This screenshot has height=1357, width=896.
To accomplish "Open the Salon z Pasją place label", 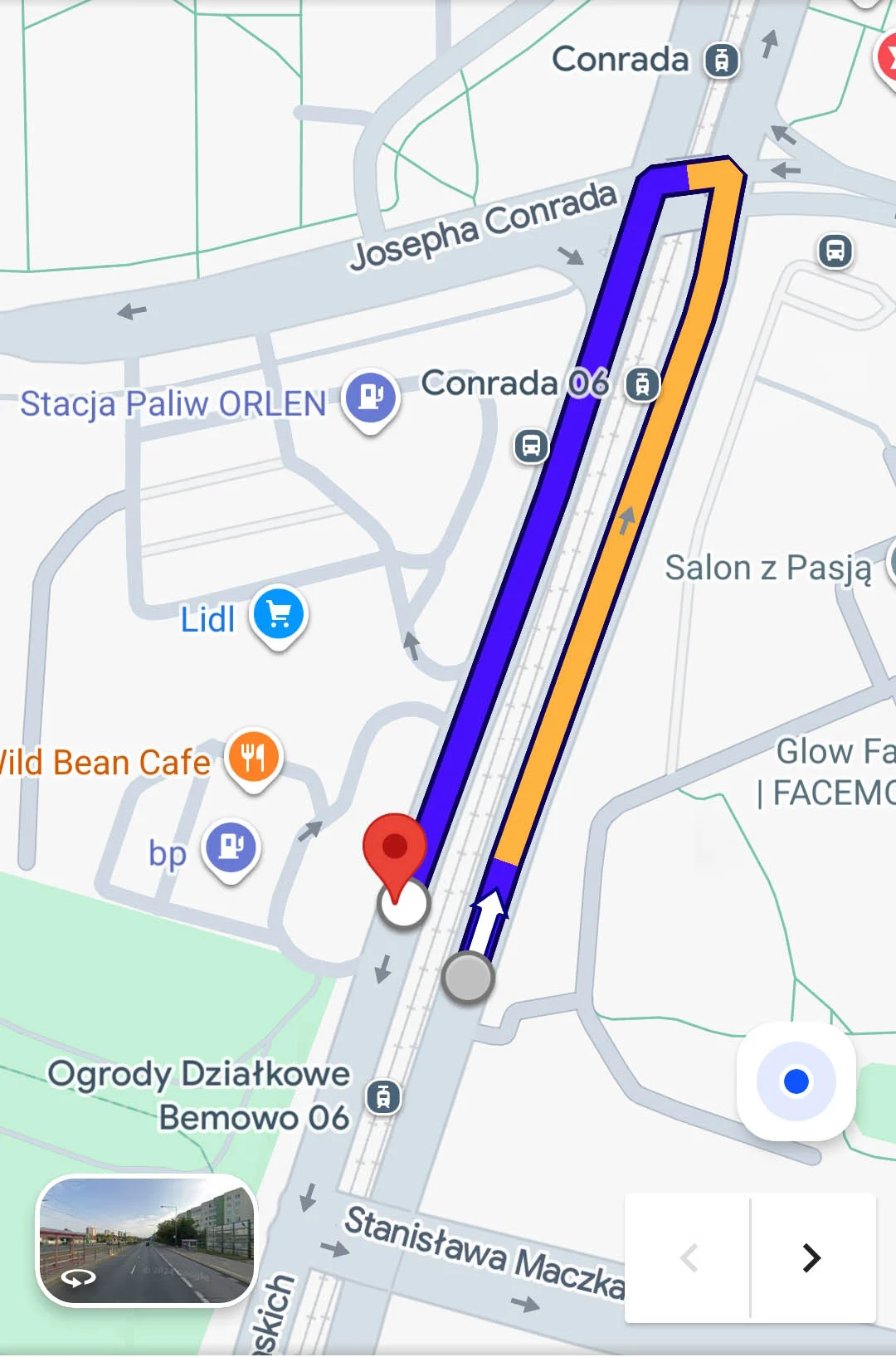I will (x=768, y=569).
